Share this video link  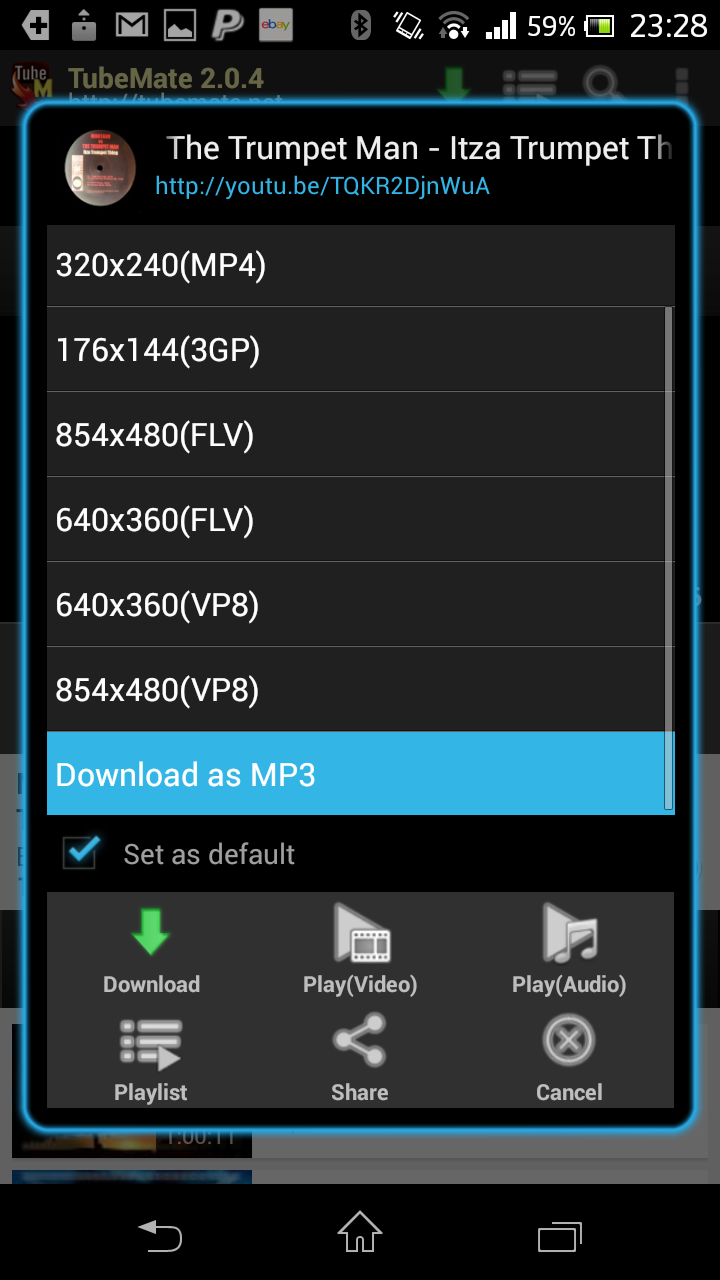pyautogui.click(x=360, y=1060)
